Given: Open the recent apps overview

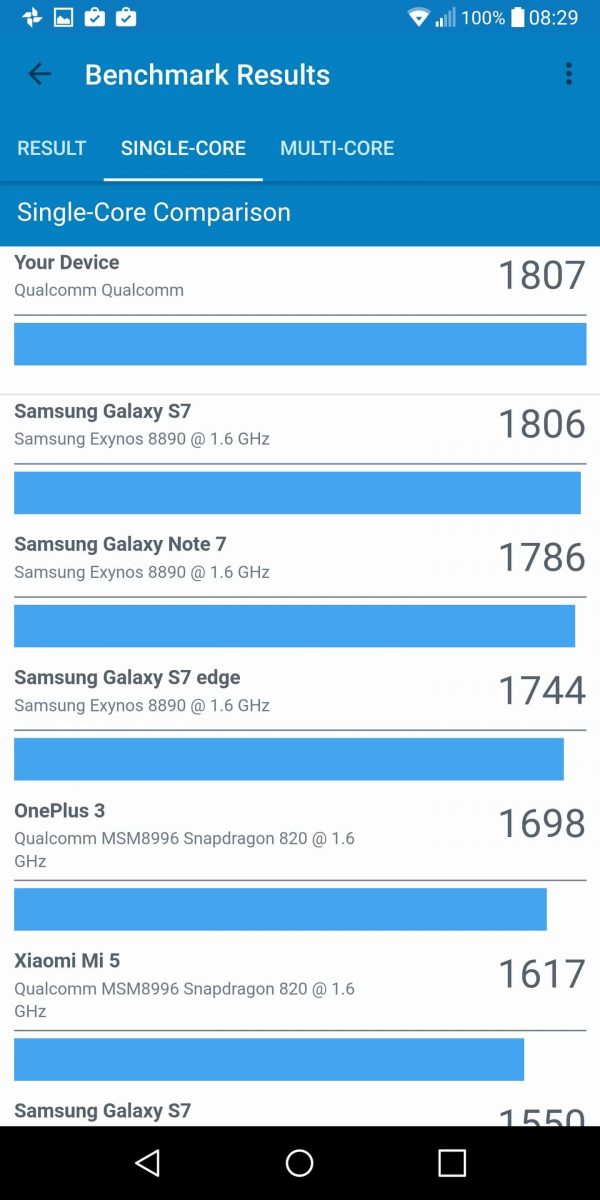Looking at the screenshot, I should [x=452, y=1162].
